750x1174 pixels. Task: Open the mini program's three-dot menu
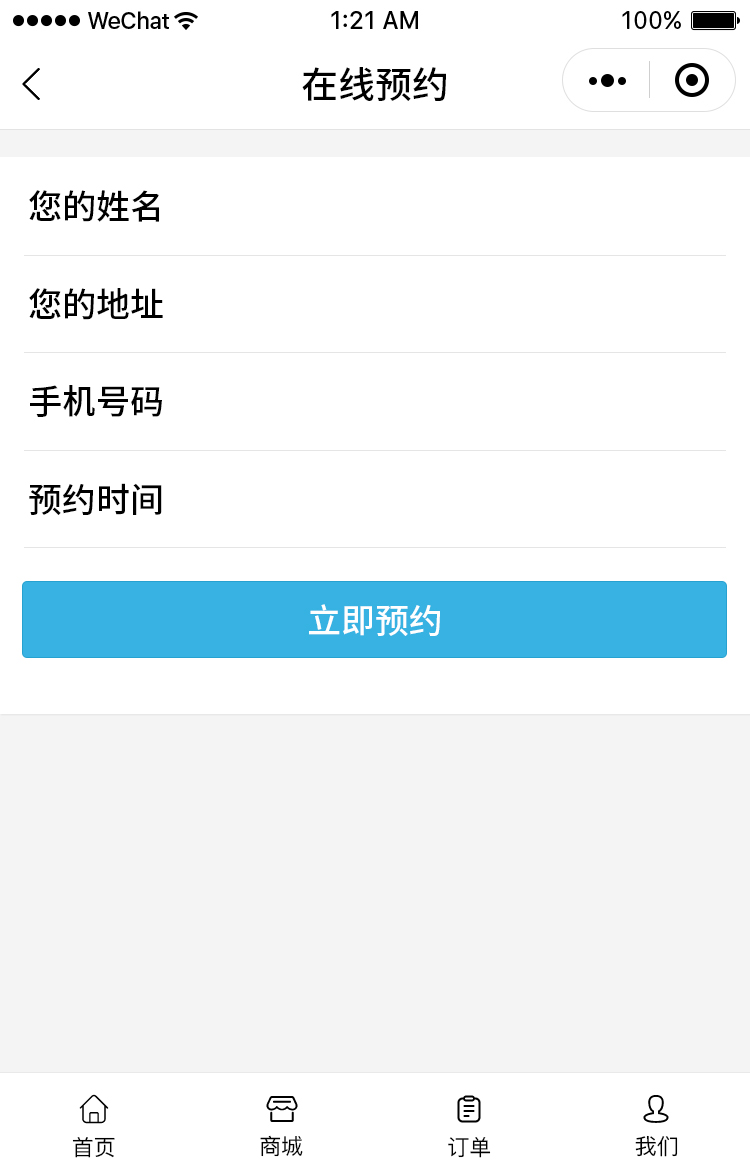pos(607,81)
